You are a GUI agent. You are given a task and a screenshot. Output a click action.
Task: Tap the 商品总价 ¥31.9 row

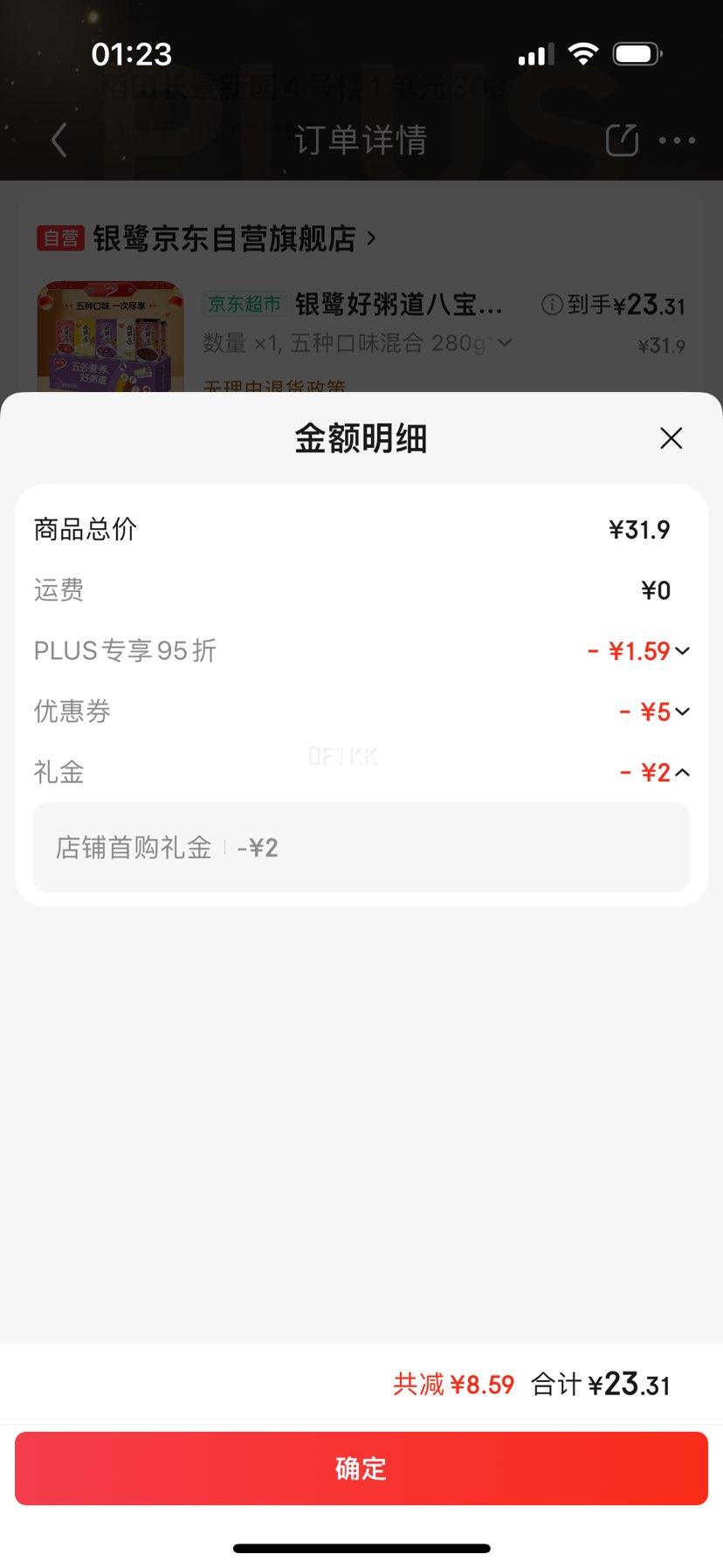click(361, 529)
